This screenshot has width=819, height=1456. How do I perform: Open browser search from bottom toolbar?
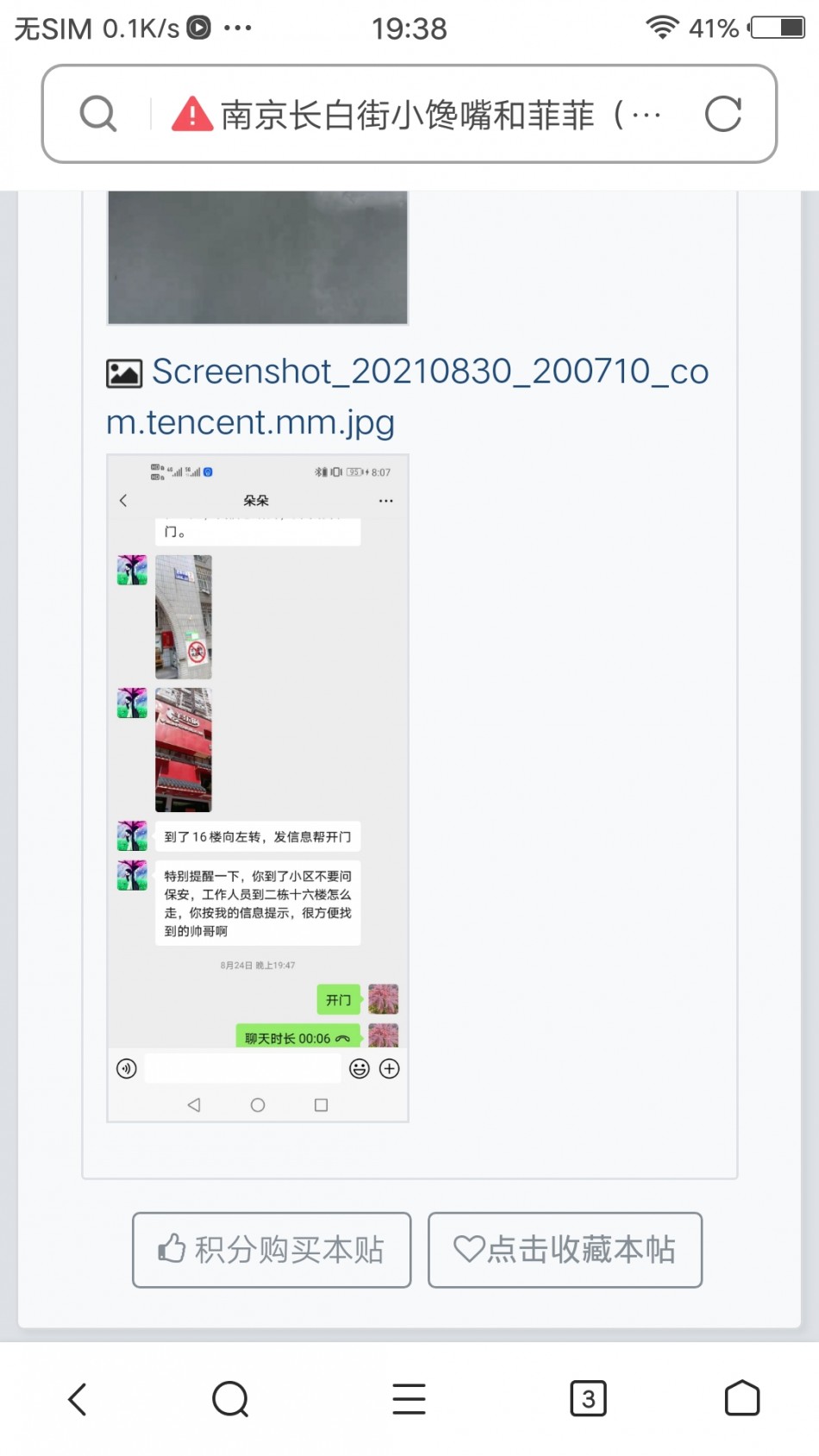coord(230,1398)
